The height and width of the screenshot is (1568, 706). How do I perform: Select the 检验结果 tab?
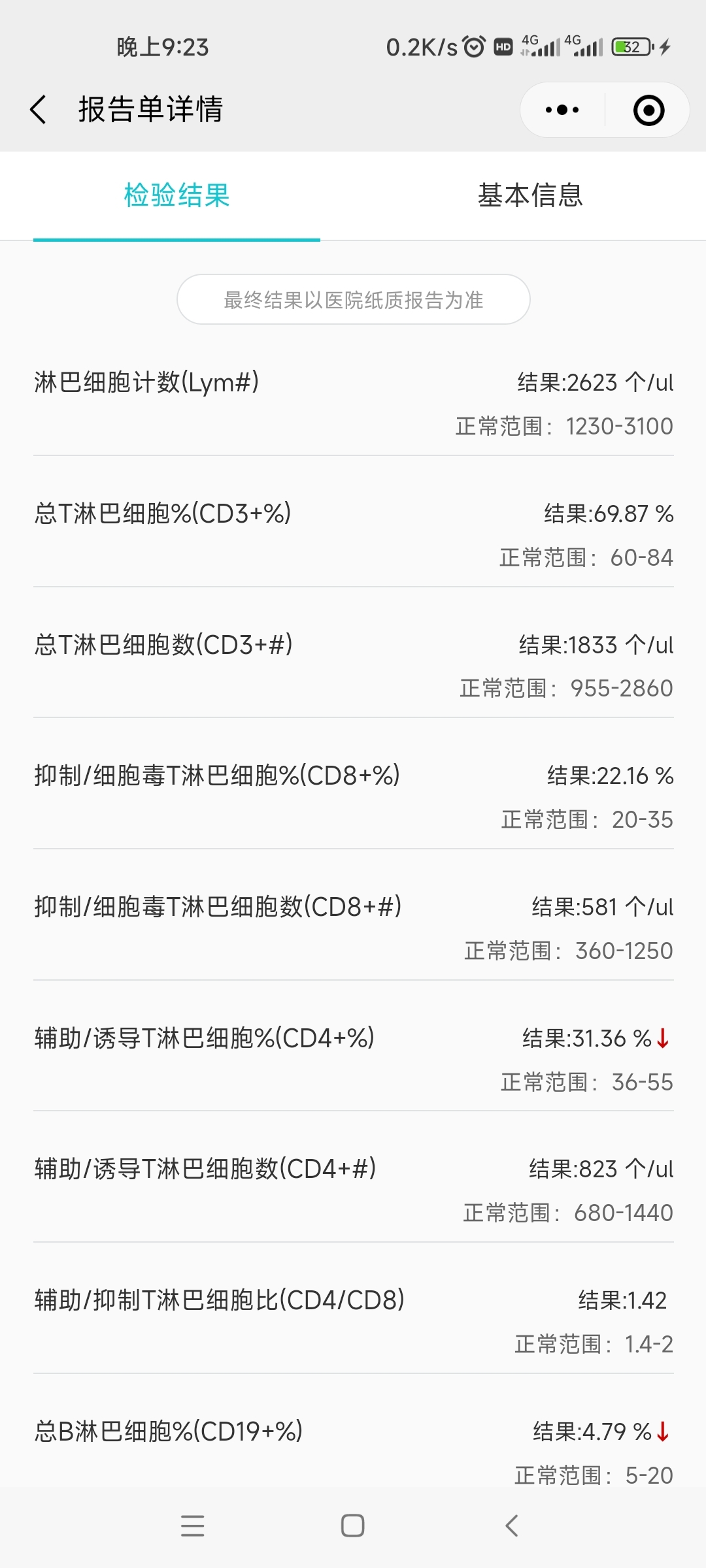pos(176,195)
